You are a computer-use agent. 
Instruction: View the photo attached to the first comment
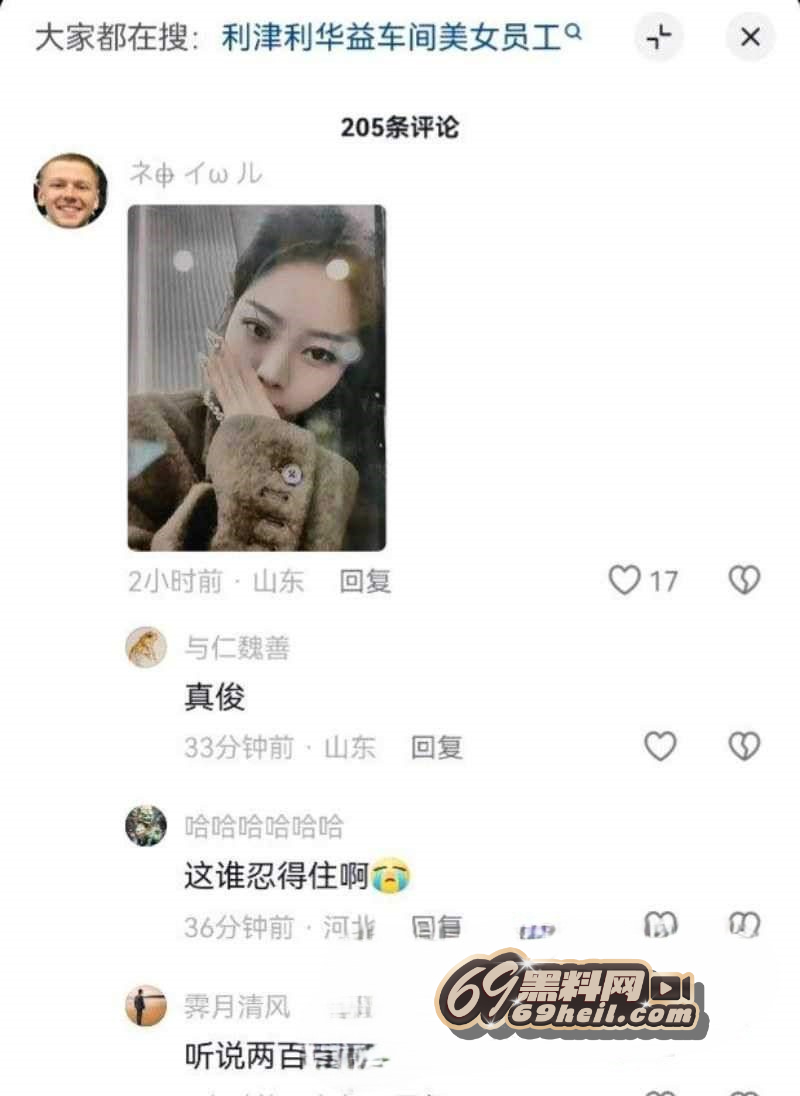[257, 378]
